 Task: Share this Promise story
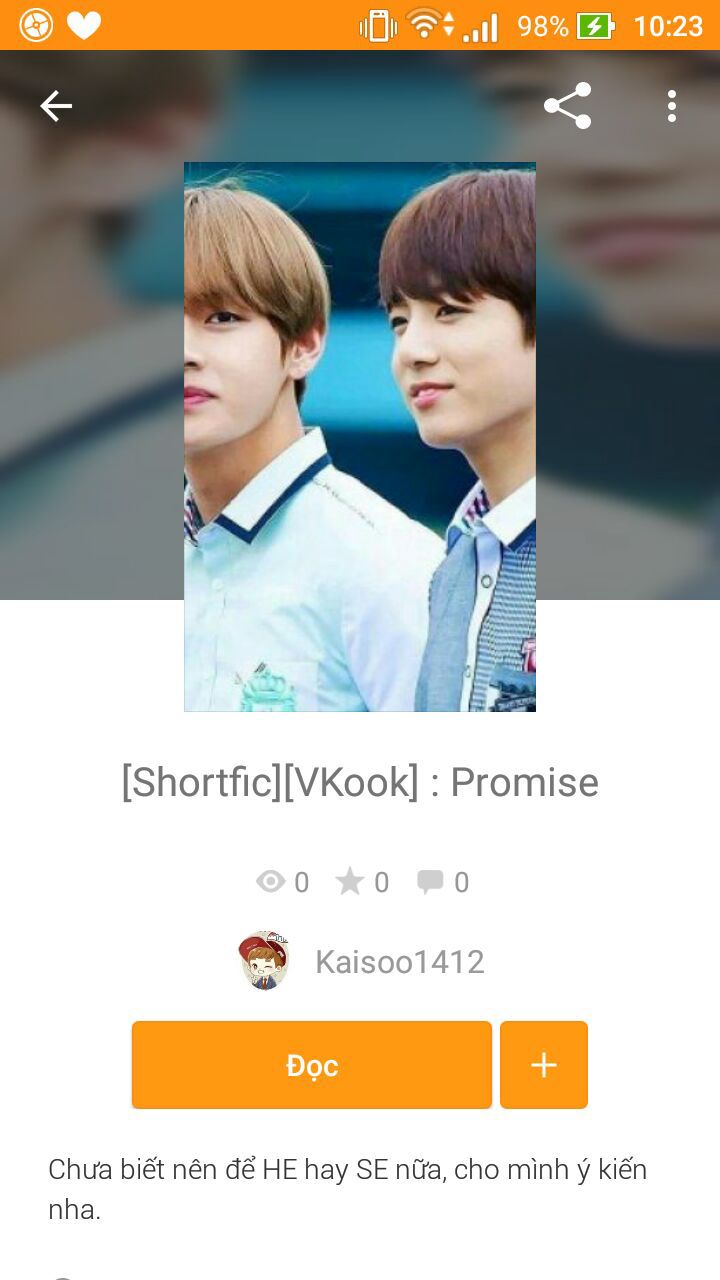[x=568, y=106]
